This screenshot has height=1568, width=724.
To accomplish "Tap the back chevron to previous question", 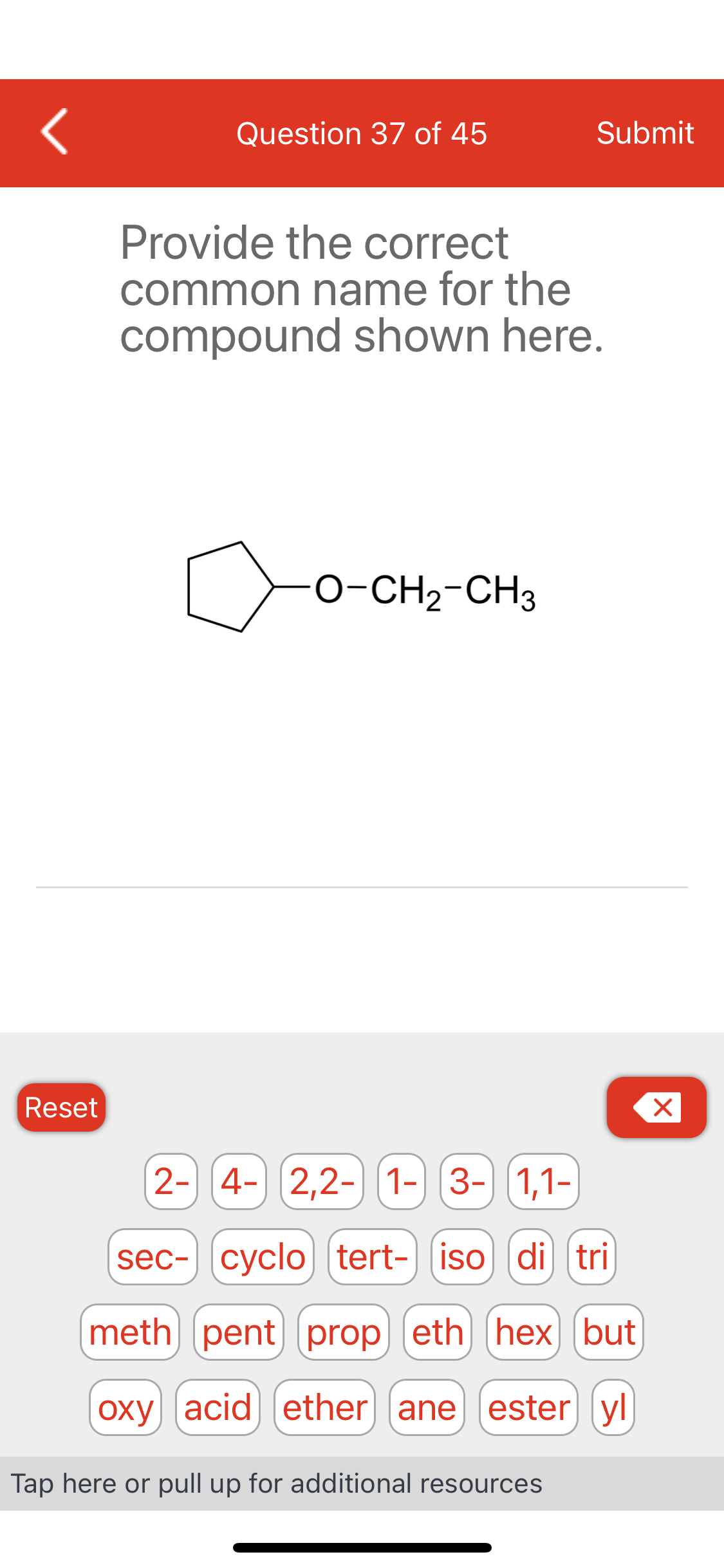I will [55, 133].
